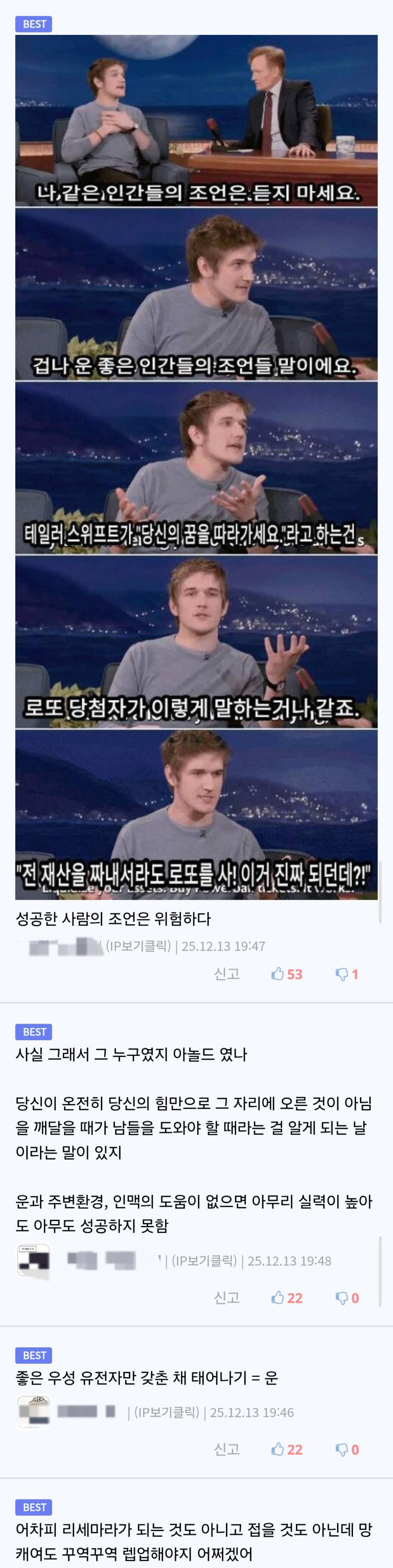Report the comment posted at 19:47
The height and width of the screenshot is (1568, 393).
[226, 974]
